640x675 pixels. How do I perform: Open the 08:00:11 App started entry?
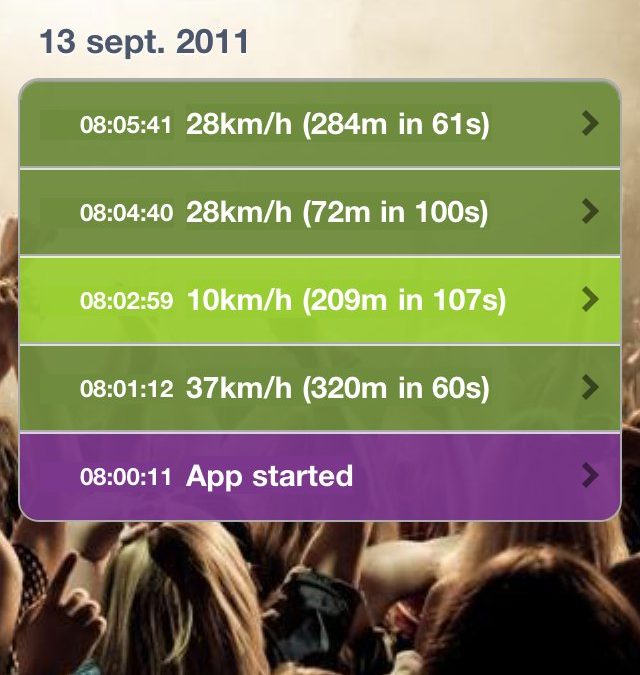320,476
